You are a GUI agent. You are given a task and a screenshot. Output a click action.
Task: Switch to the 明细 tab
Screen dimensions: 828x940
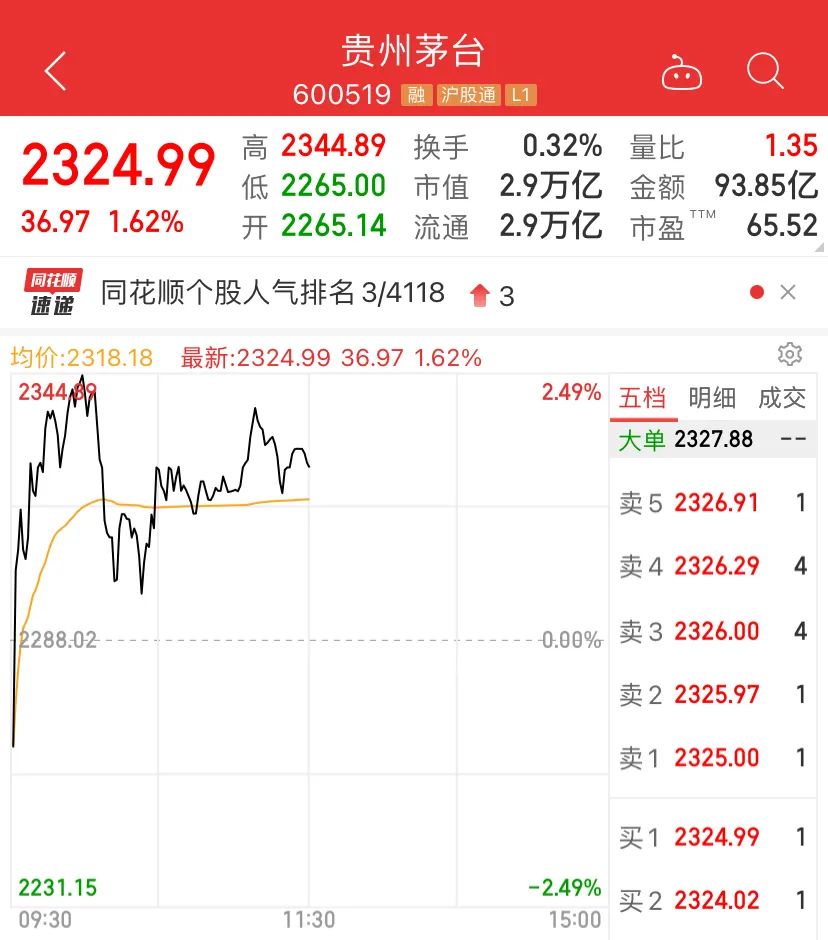point(712,398)
